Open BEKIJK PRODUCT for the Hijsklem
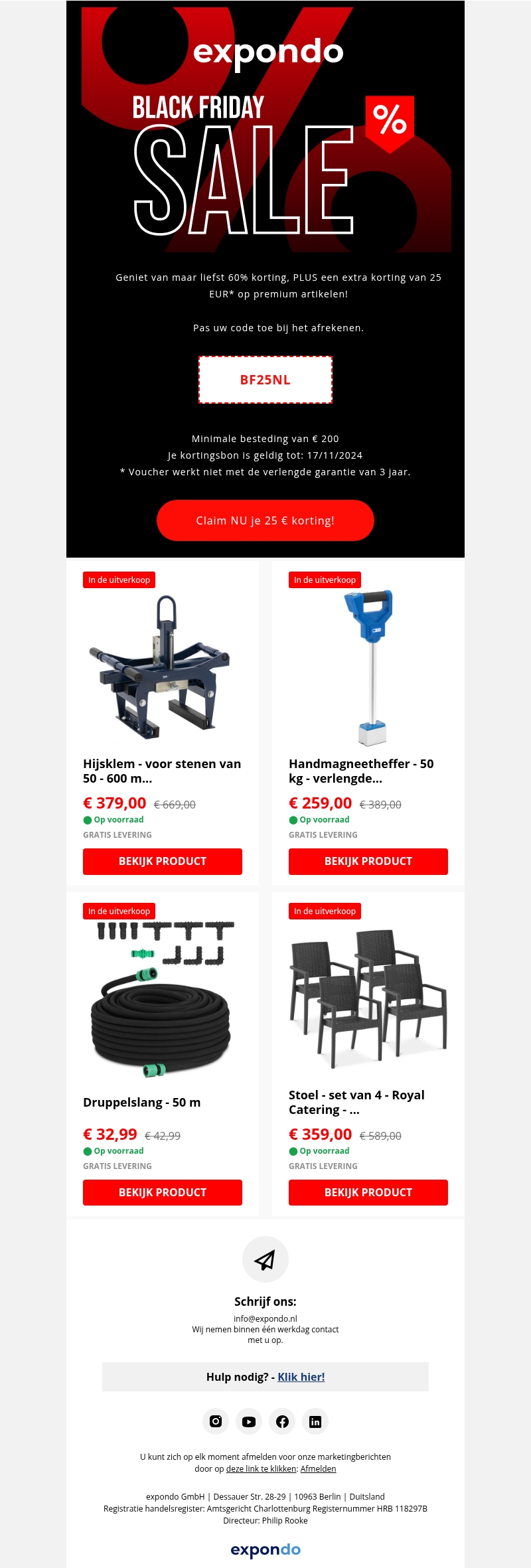531x1568 pixels. point(163,861)
